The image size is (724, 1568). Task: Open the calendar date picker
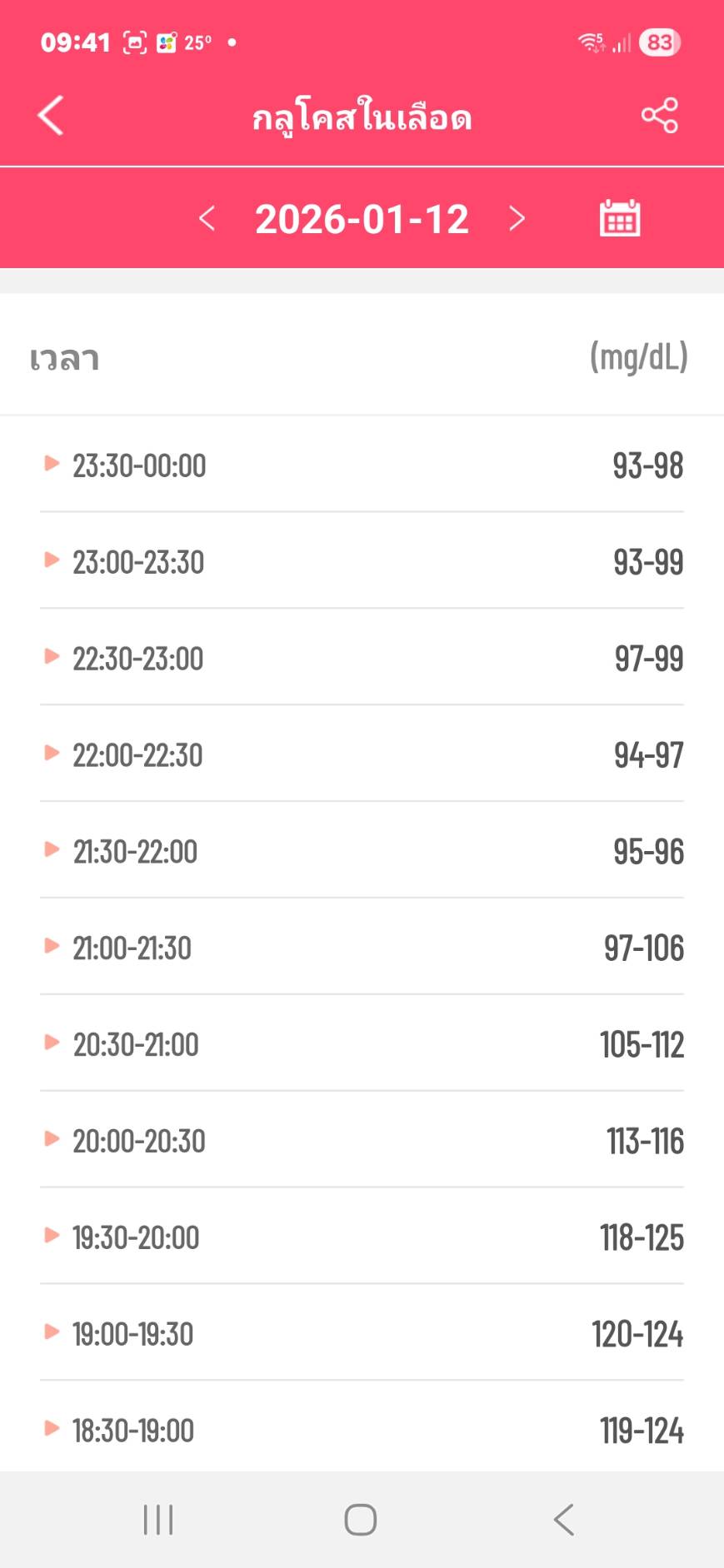pyautogui.click(x=620, y=218)
